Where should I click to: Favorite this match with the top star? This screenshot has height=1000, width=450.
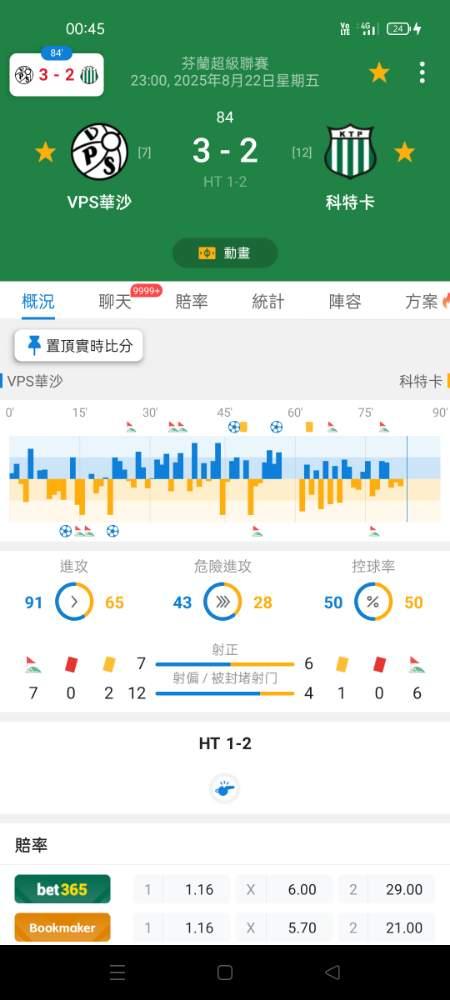[x=379, y=73]
